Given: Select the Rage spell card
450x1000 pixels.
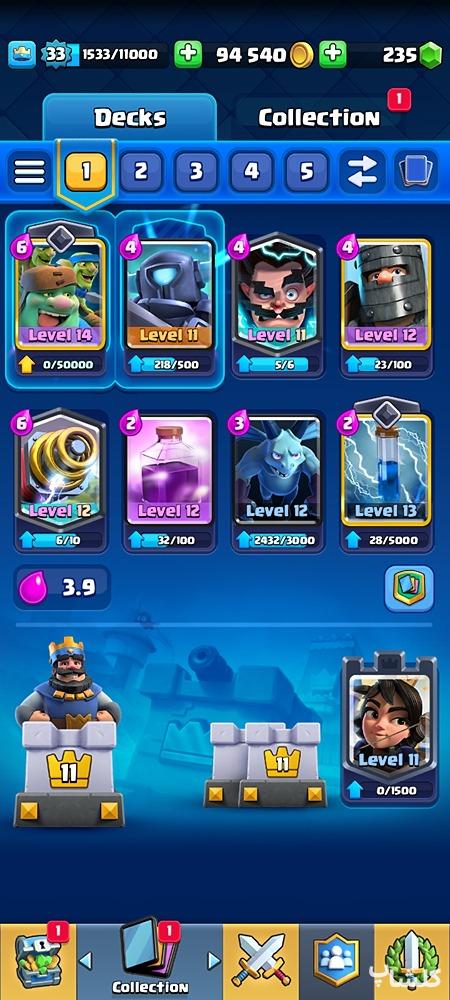Looking at the screenshot, I should [x=169, y=482].
